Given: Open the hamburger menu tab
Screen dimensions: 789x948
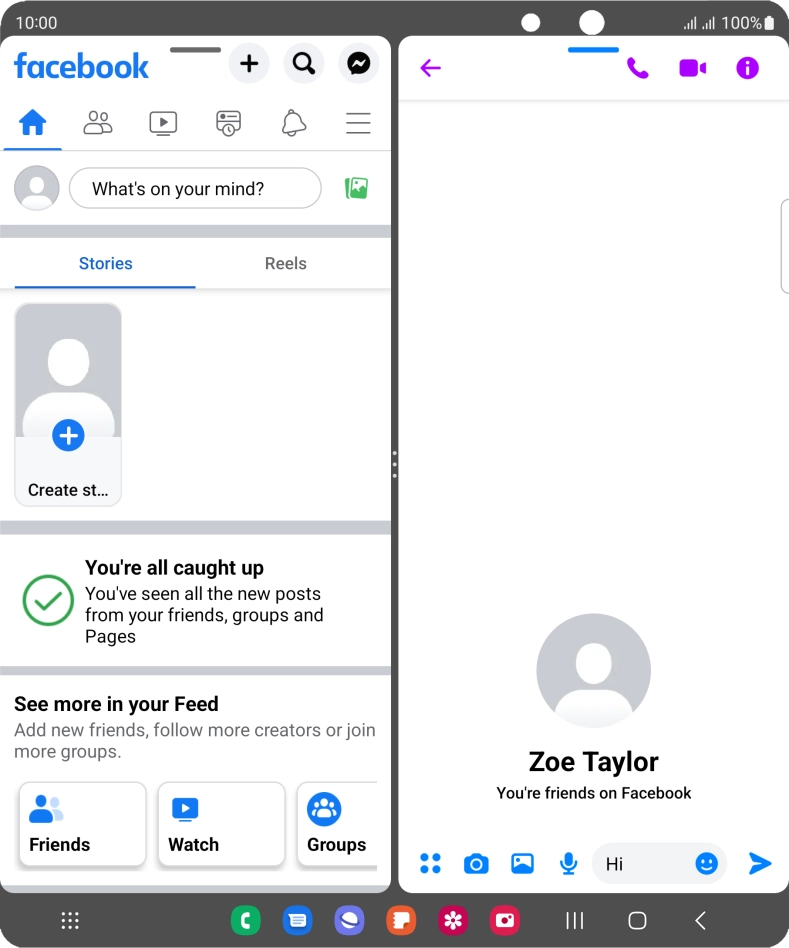Looking at the screenshot, I should click(x=358, y=123).
